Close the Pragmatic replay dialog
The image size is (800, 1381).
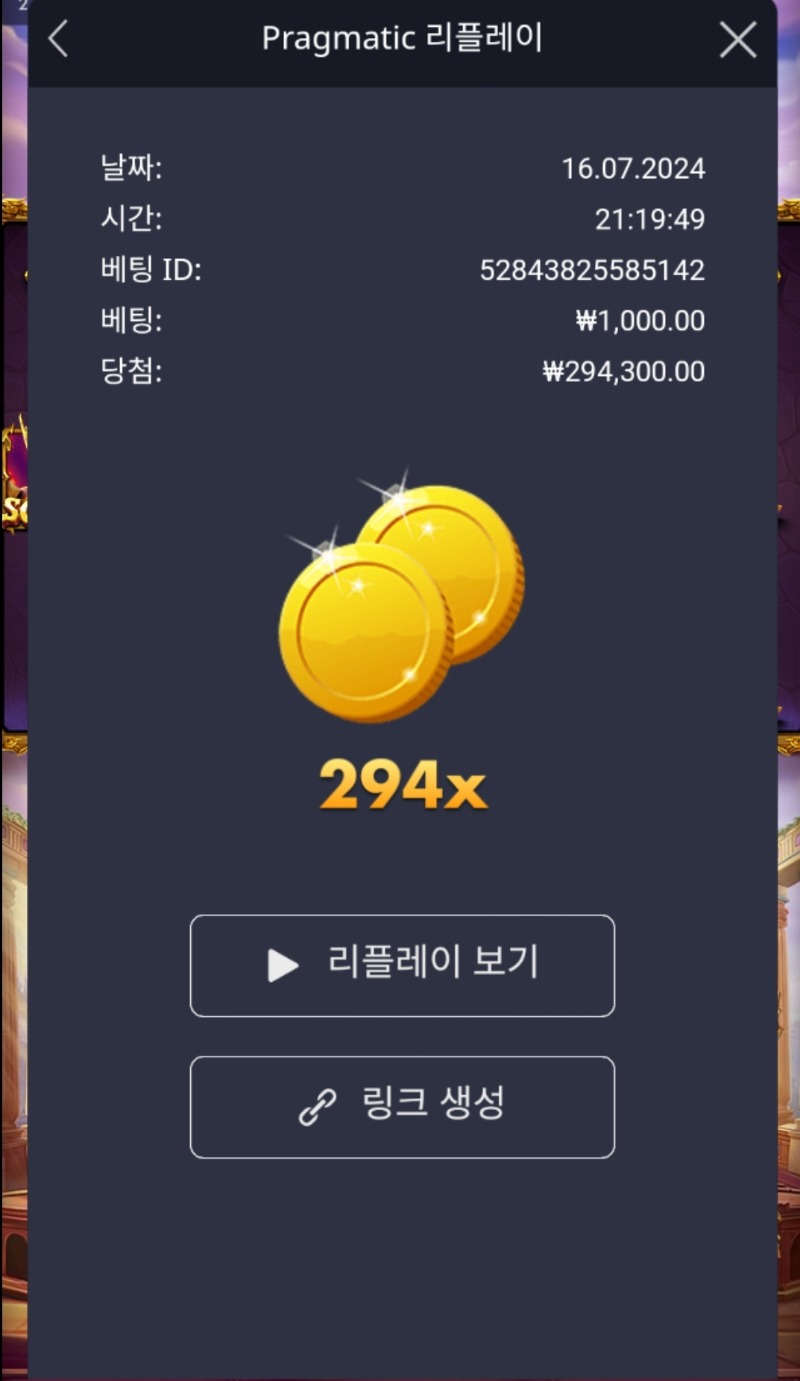(x=738, y=40)
